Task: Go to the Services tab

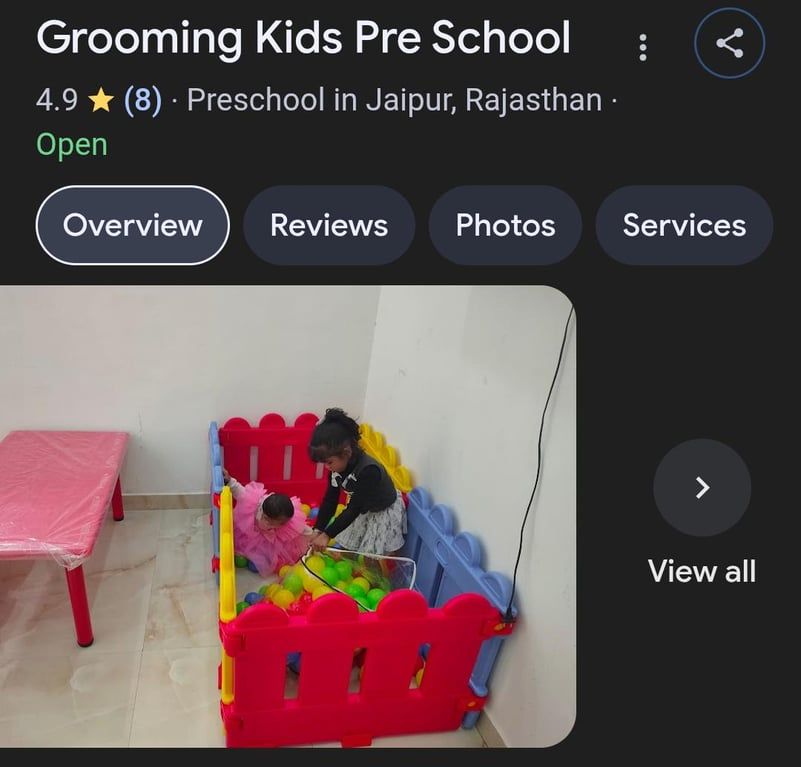Action: coord(684,225)
